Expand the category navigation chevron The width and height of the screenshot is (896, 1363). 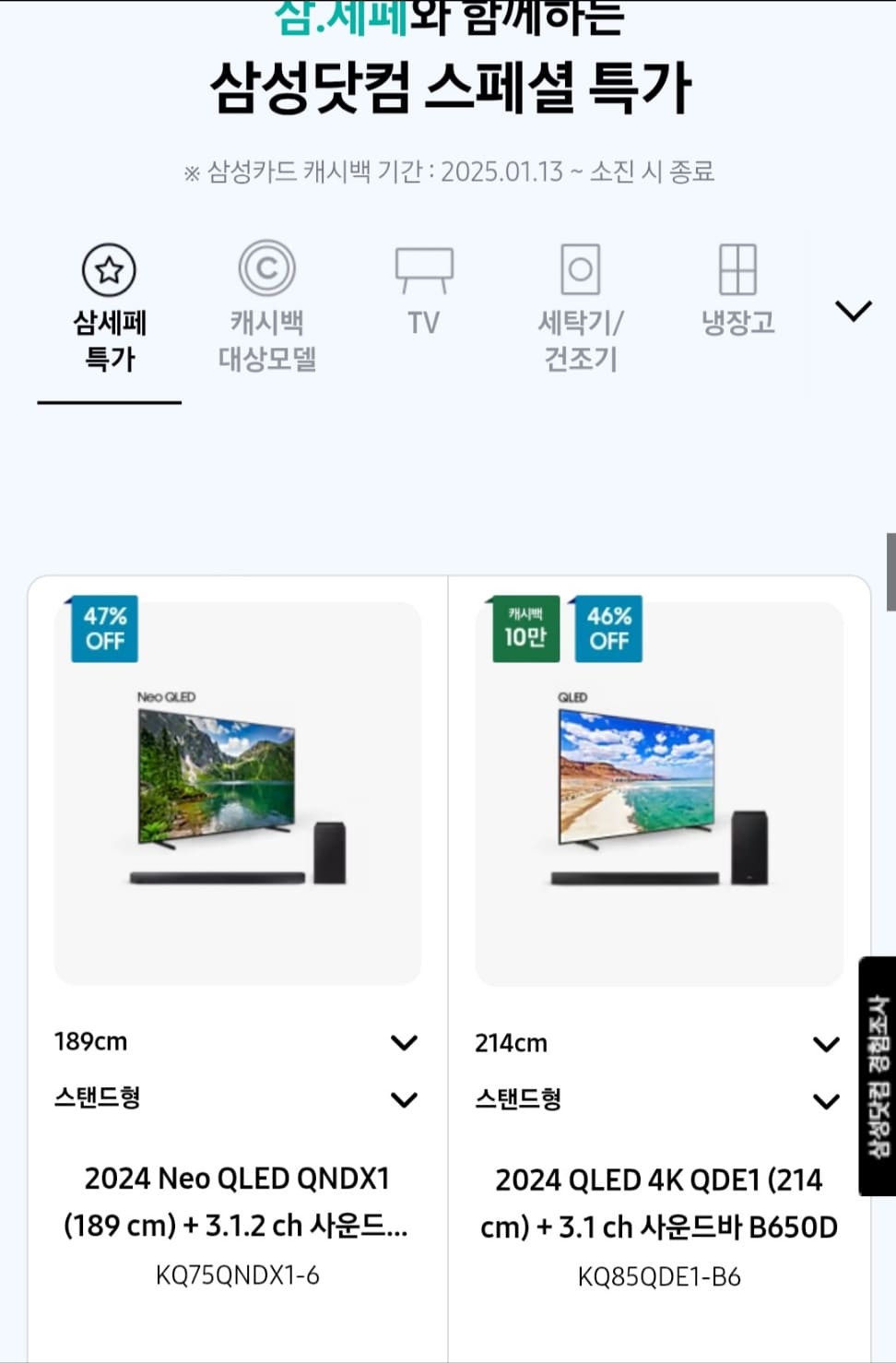click(x=853, y=311)
